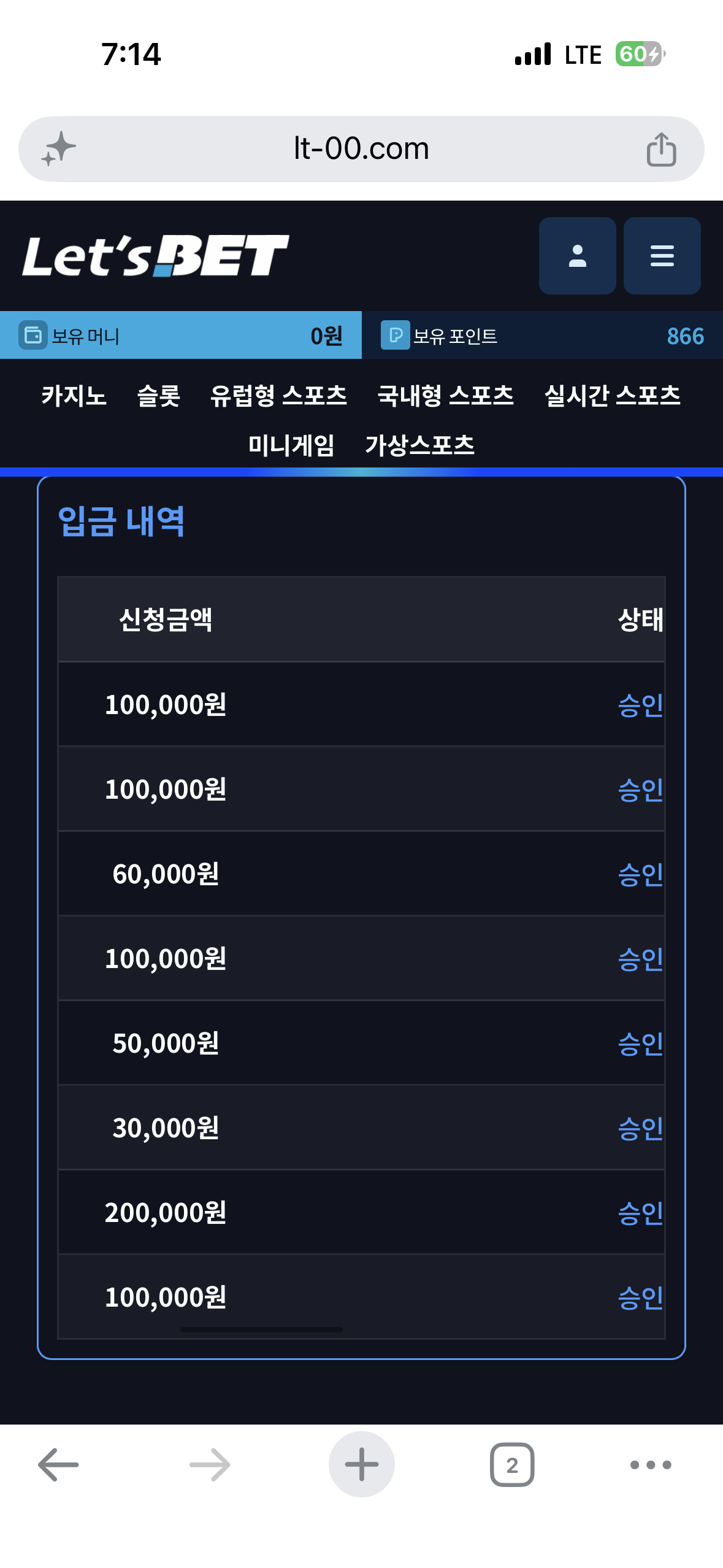Open 가상스포츠
This screenshot has width=723, height=1568.
(x=420, y=445)
